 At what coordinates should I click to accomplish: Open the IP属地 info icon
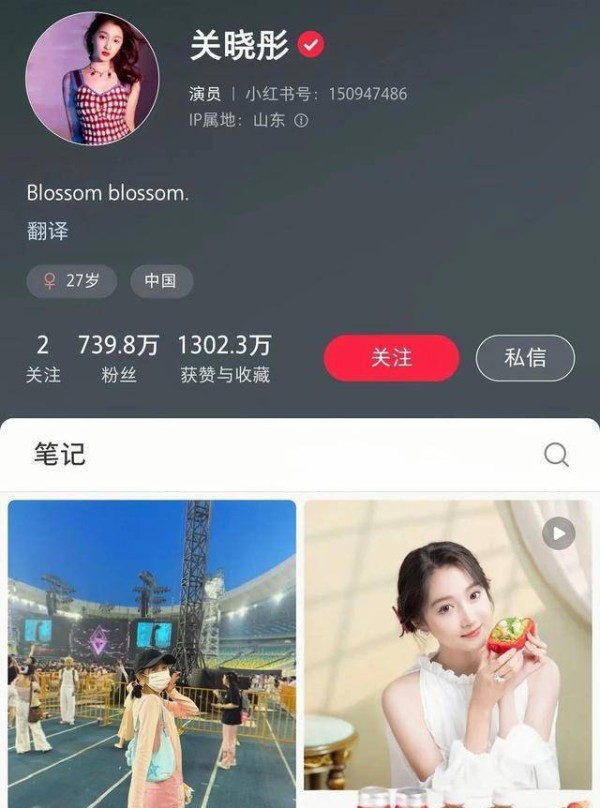[x=302, y=120]
